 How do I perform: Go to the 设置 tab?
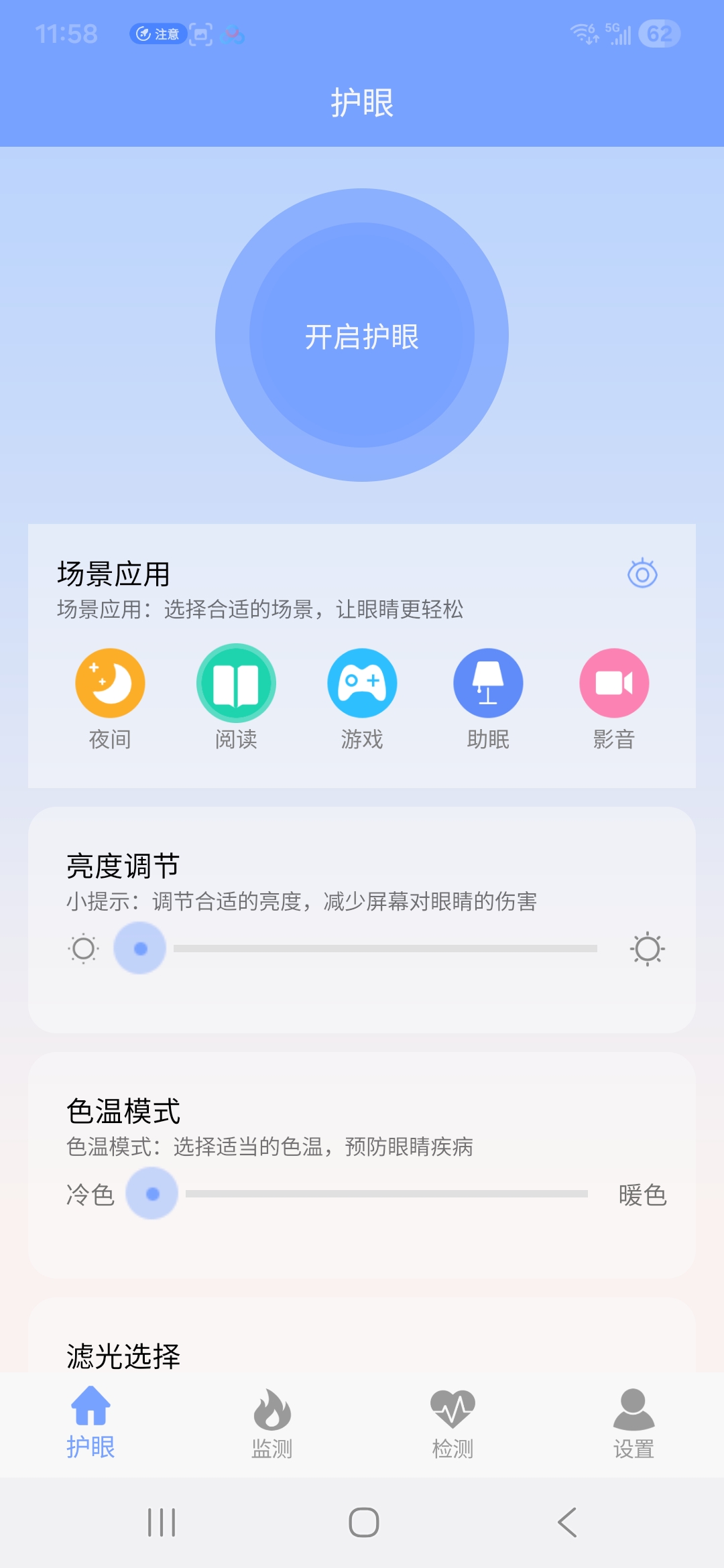pos(633,1423)
